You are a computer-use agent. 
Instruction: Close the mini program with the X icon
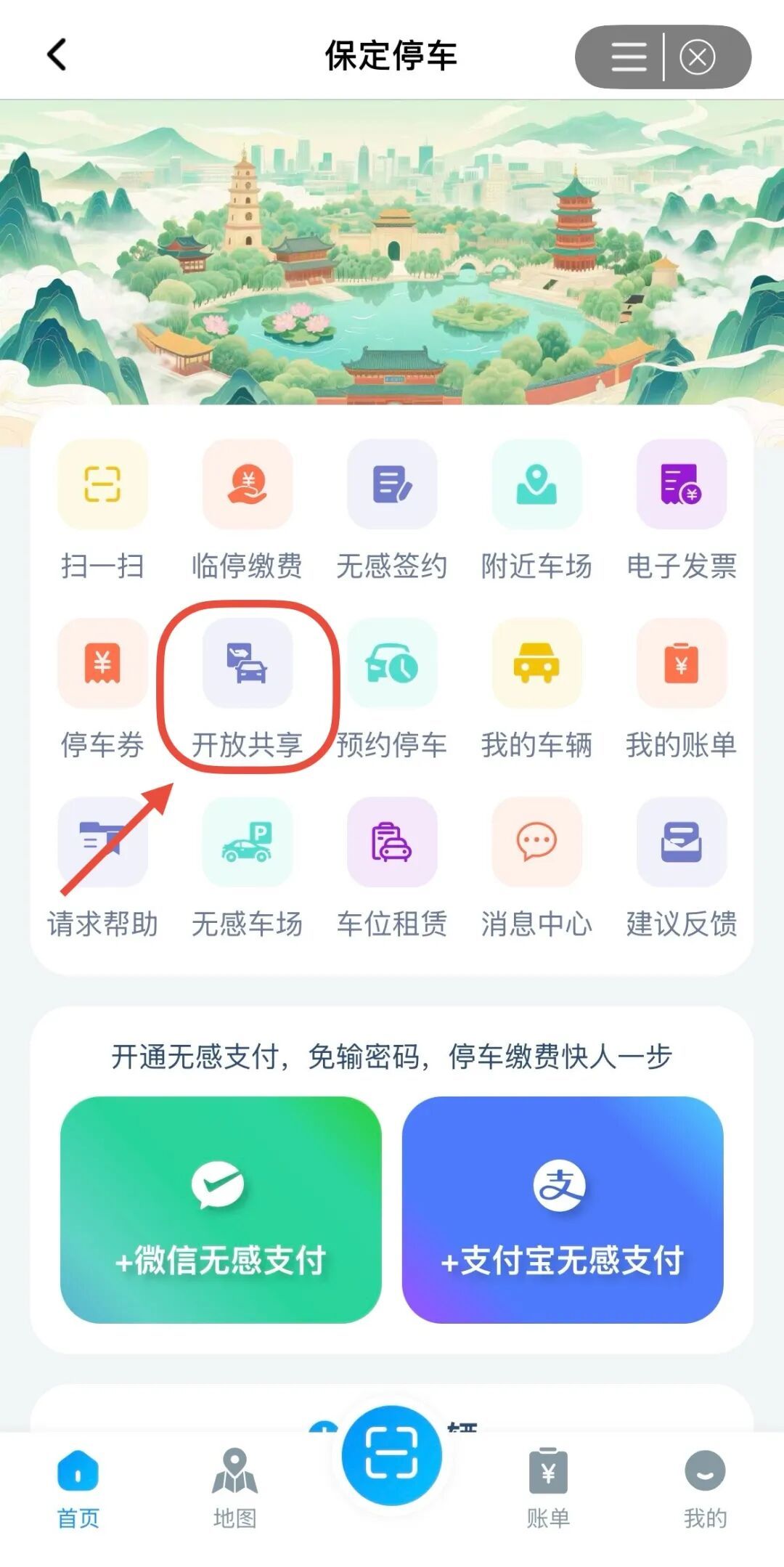(698, 57)
